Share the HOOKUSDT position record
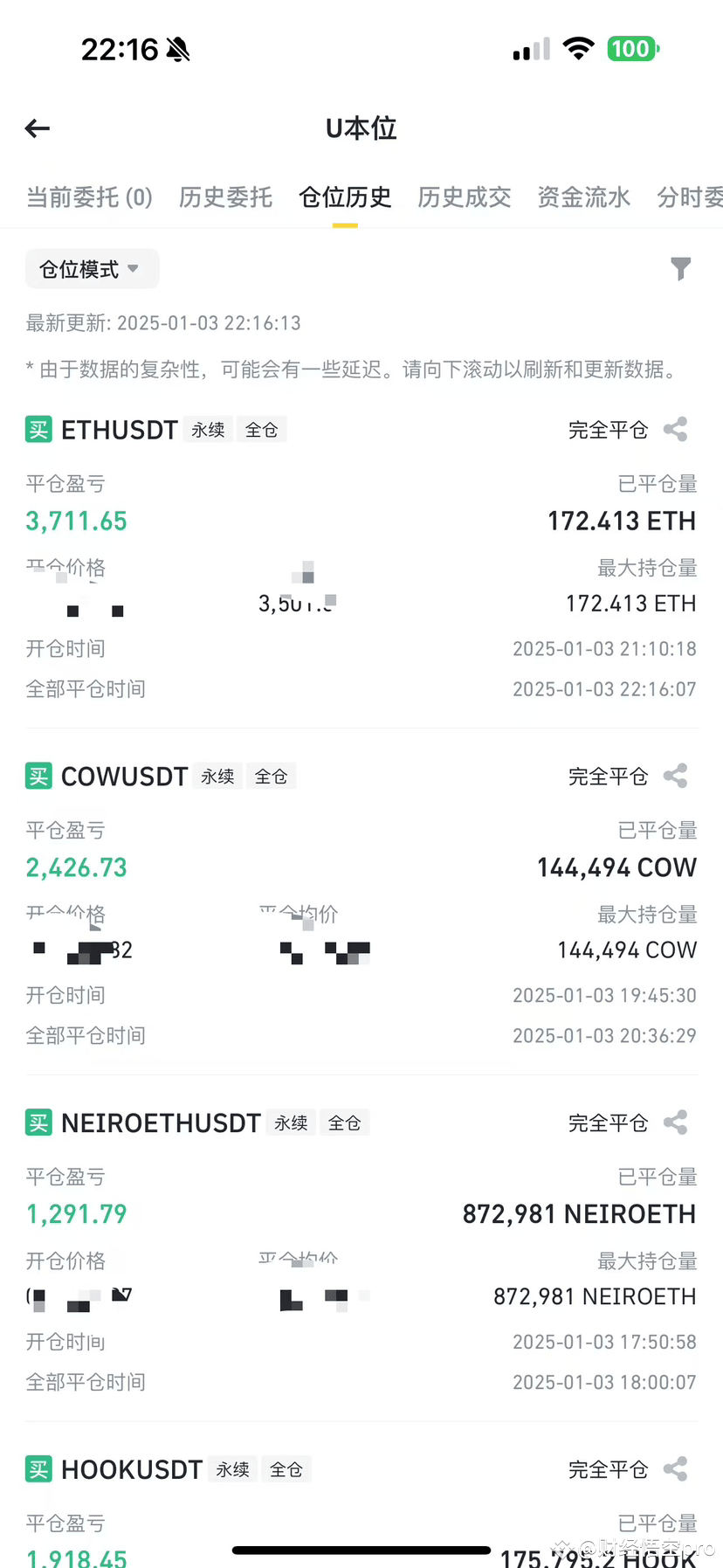Screen dimensions: 723x1568 [x=676, y=1469]
